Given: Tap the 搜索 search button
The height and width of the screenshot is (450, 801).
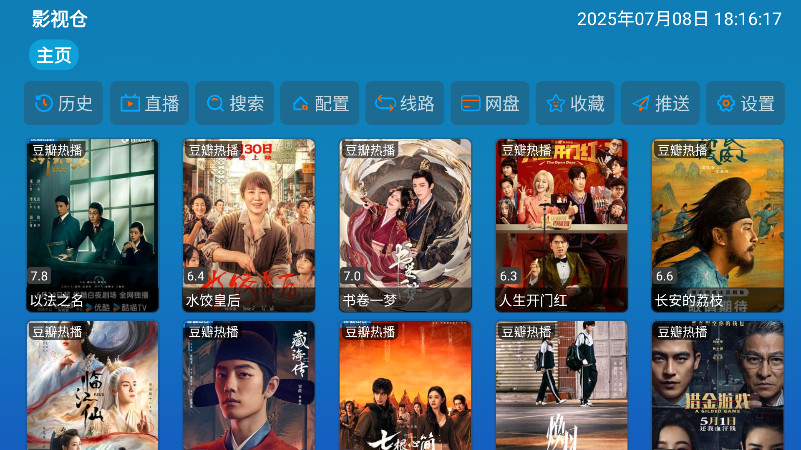Looking at the screenshot, I should (x=235, y=103).
